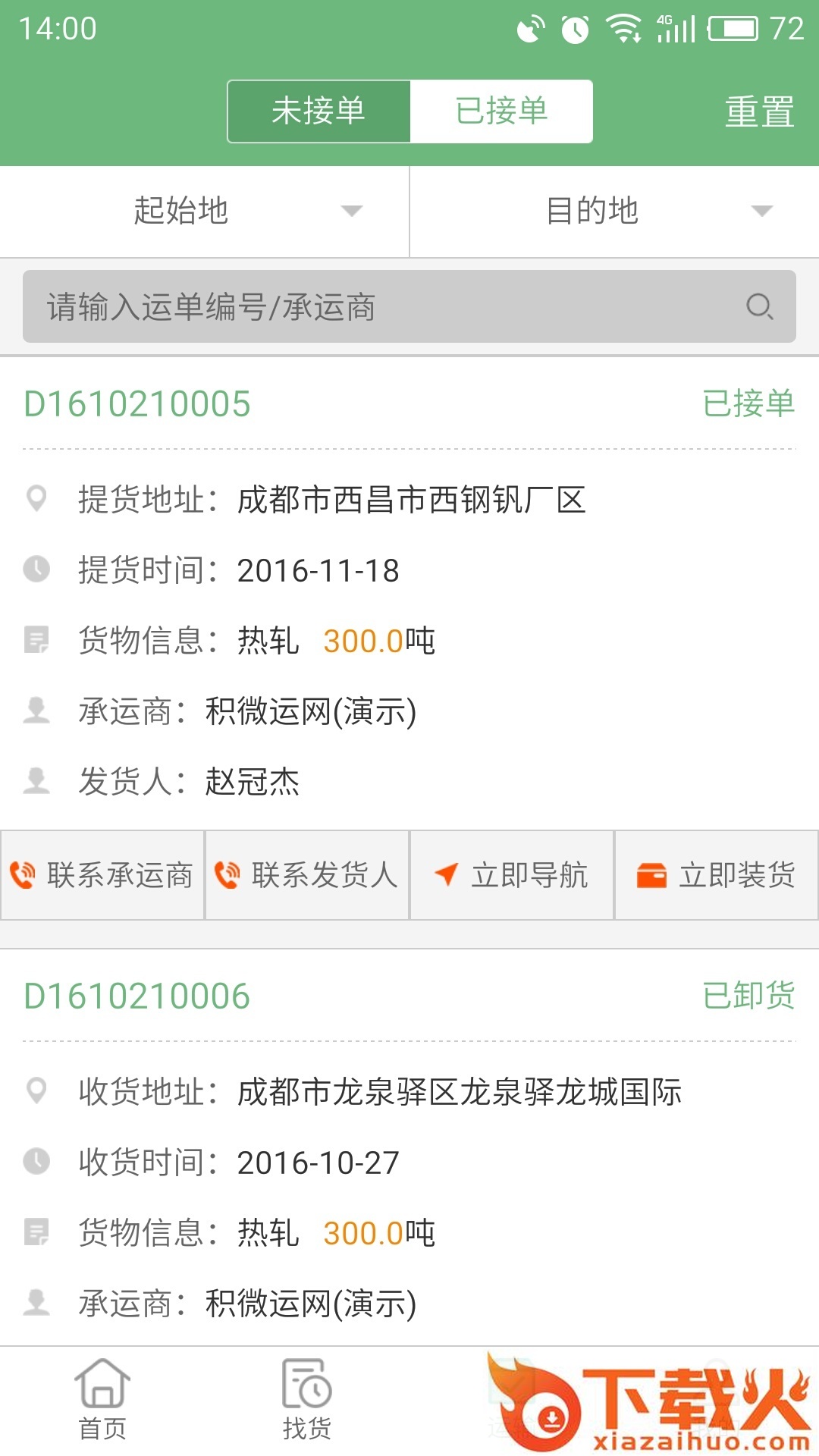Viewport: 819px width, 1456px height.
Task: Tap 立即装货 to load cargo
Action: pos(717,875)
